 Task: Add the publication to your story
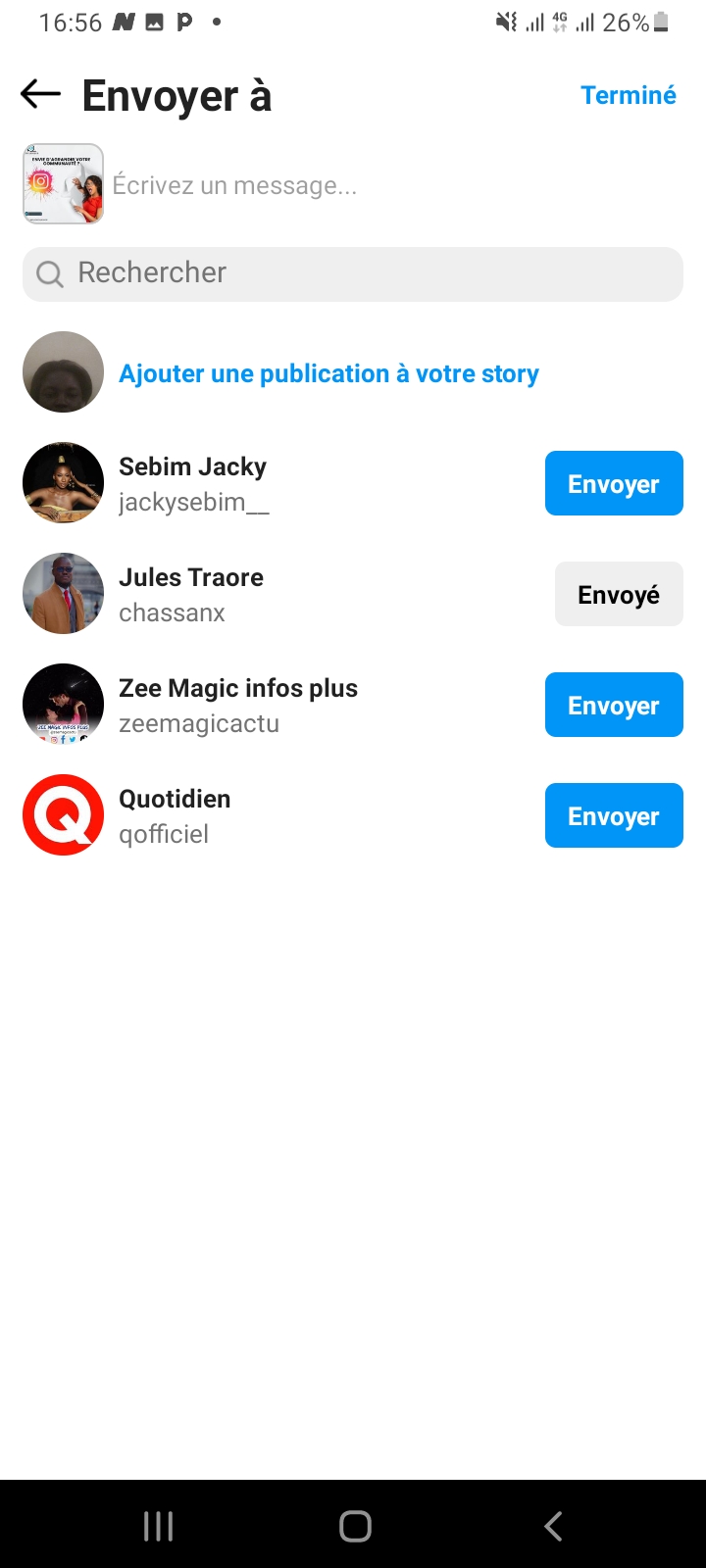coord(328,373)
